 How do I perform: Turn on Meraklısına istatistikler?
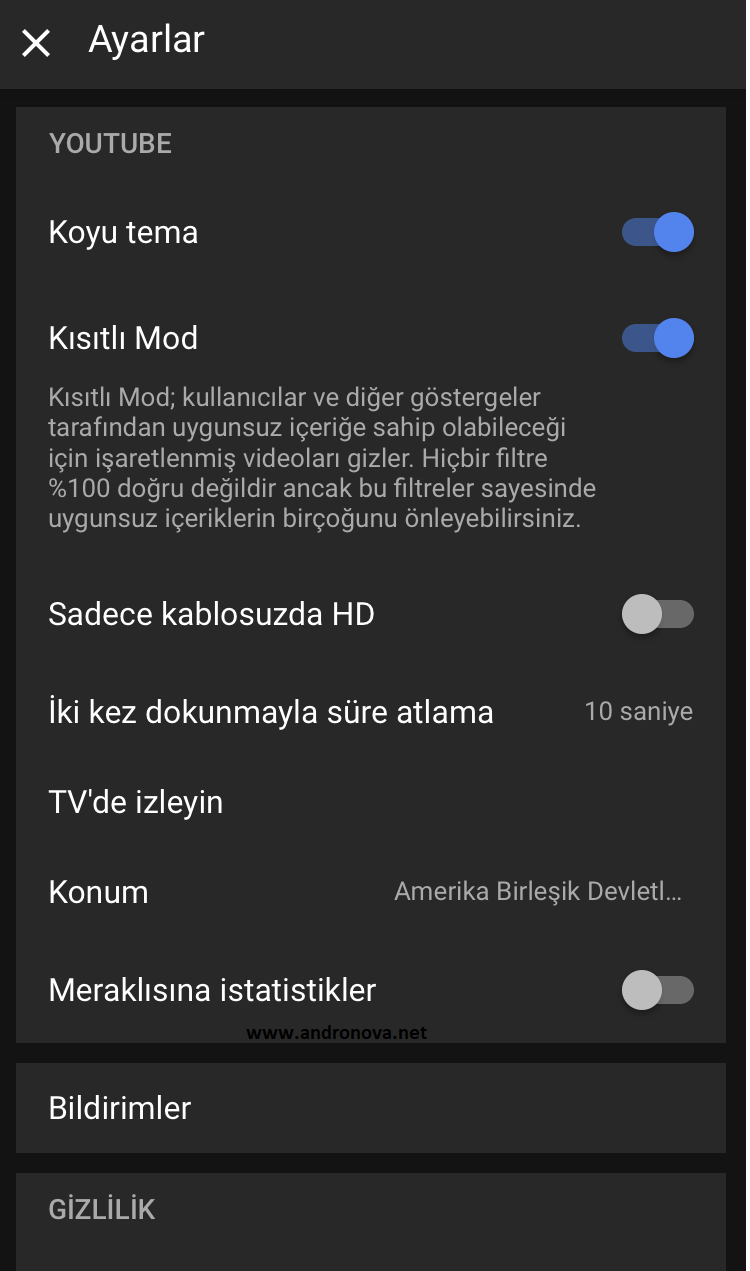(657, 990)
